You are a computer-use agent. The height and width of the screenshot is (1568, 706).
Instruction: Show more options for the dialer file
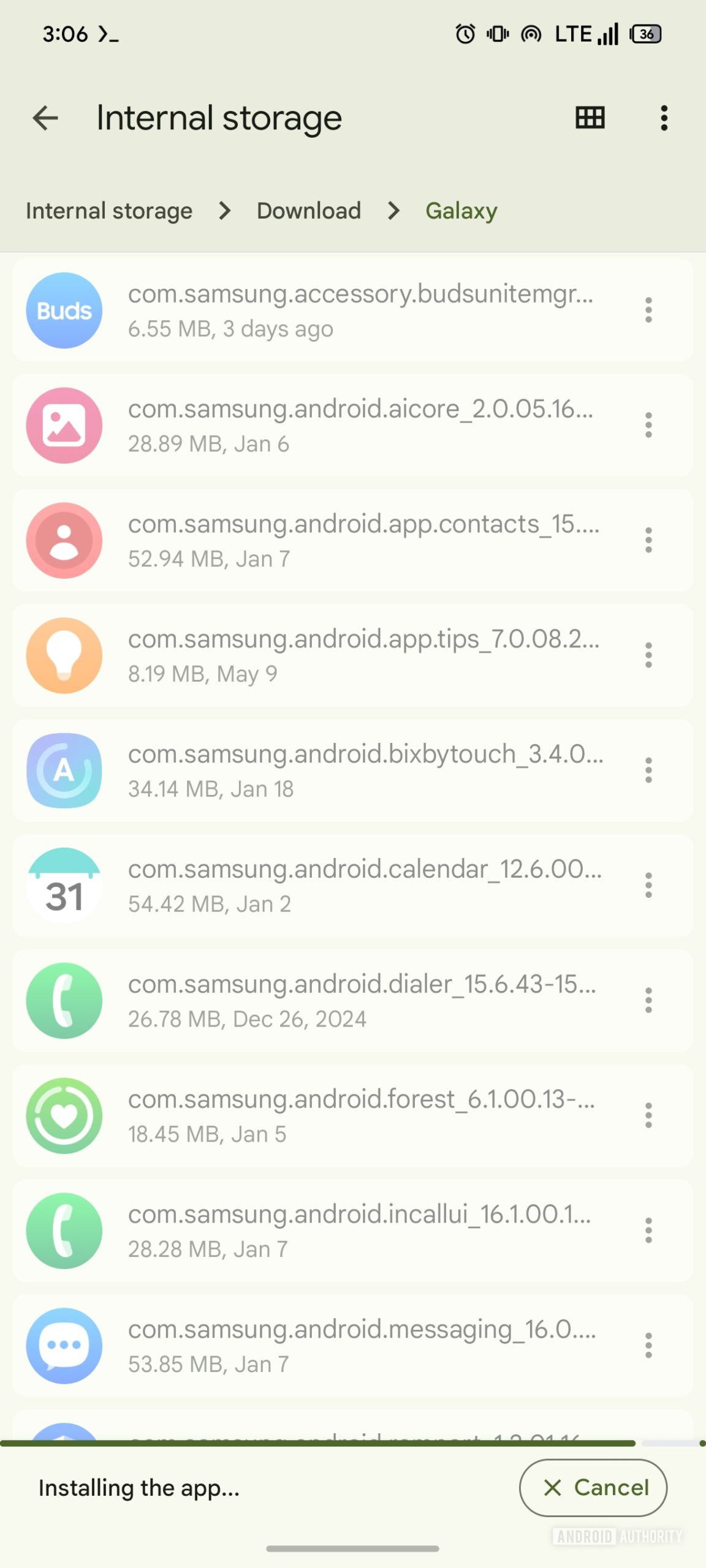(648, 1001)
